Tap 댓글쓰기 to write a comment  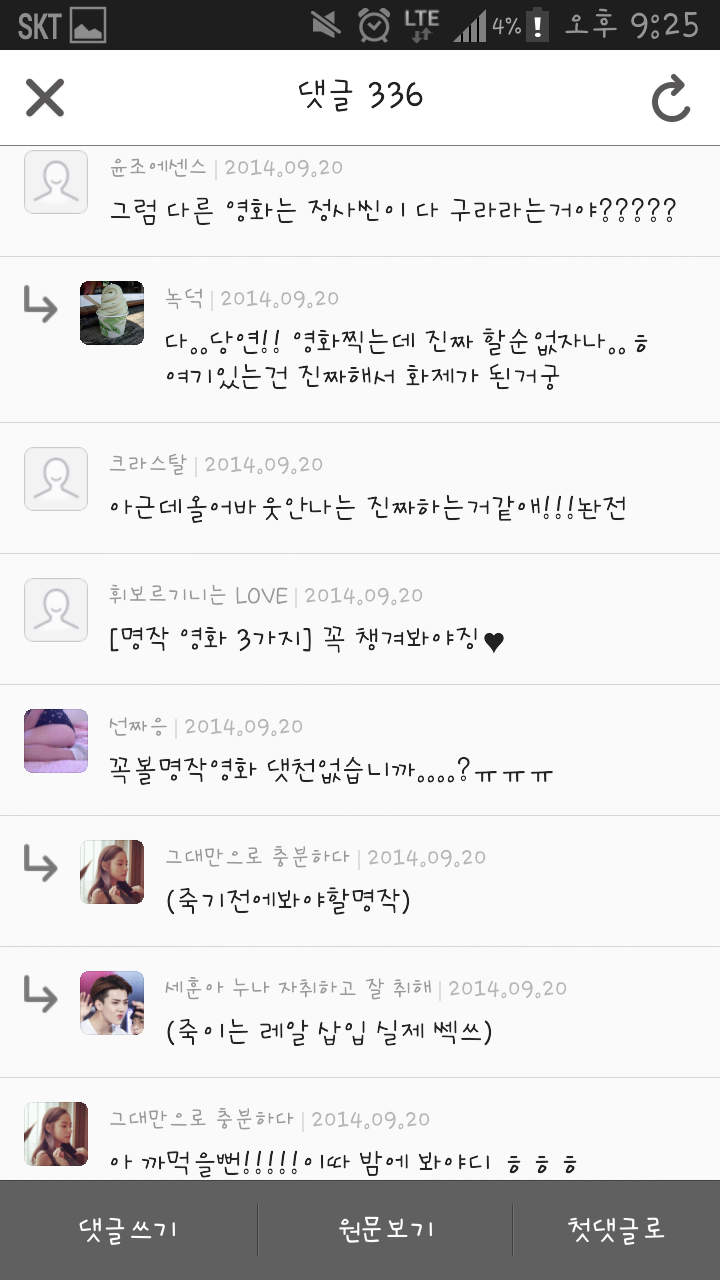(x=128, y=1229)
